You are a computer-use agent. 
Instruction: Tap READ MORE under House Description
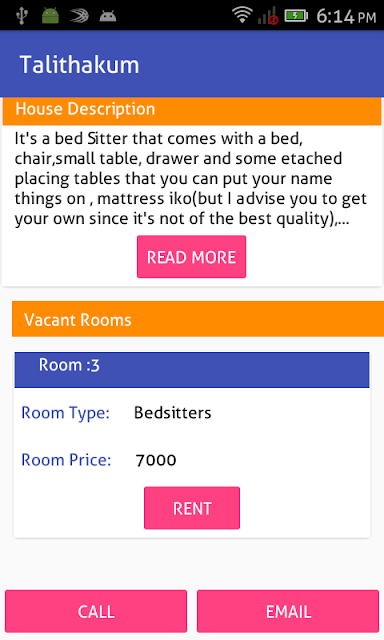[x=191, y=257]
